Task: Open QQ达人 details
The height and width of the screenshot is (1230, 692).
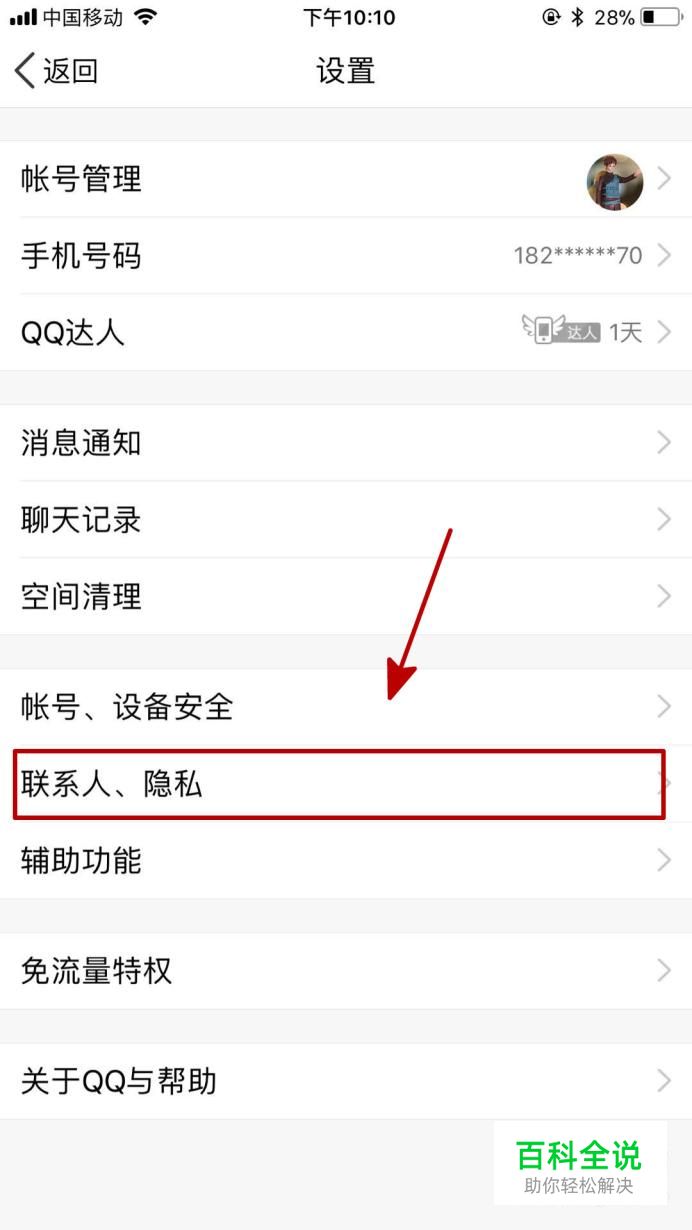Action: (346, 332)
